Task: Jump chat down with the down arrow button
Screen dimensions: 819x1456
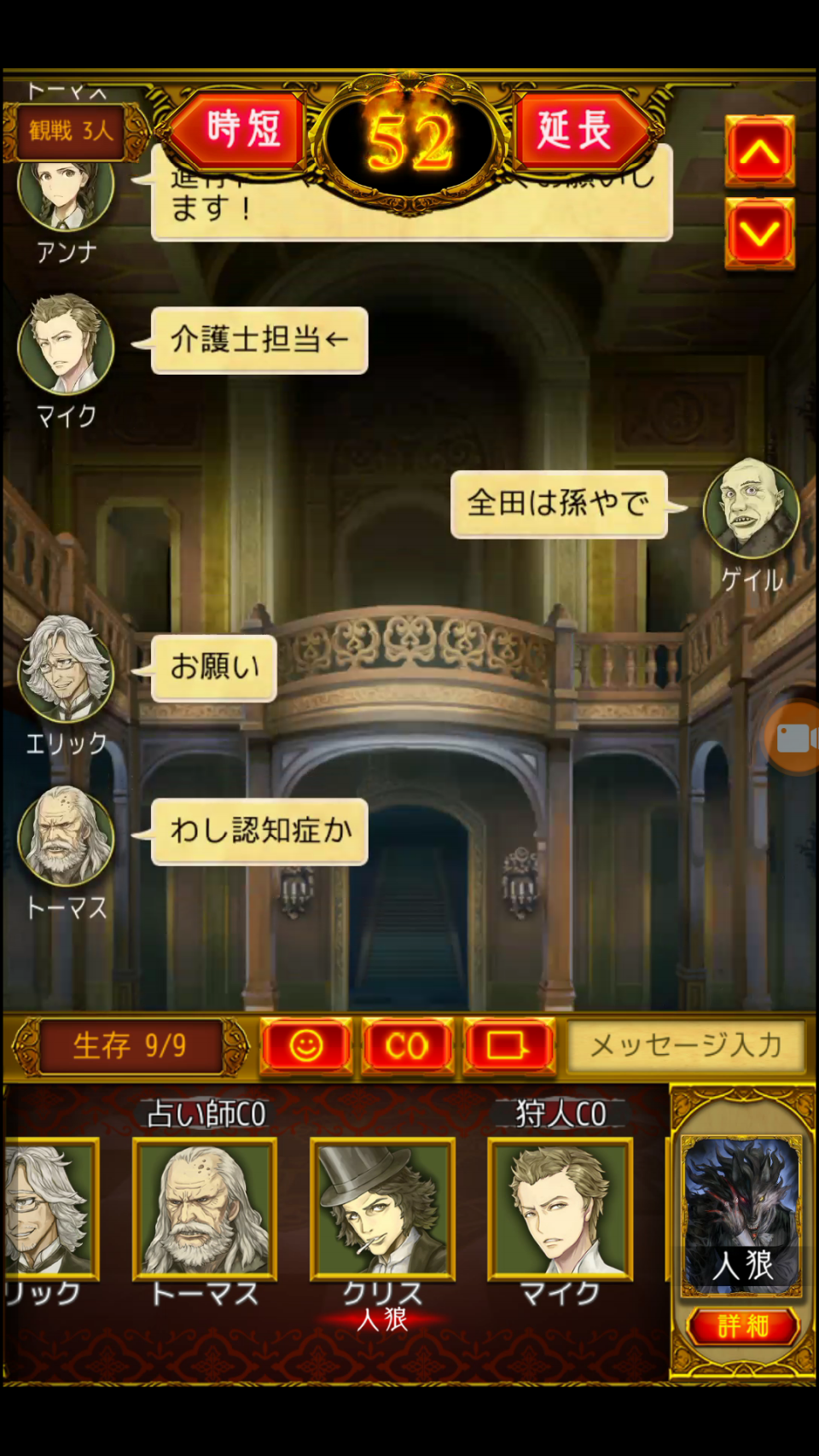Action: 759,234
